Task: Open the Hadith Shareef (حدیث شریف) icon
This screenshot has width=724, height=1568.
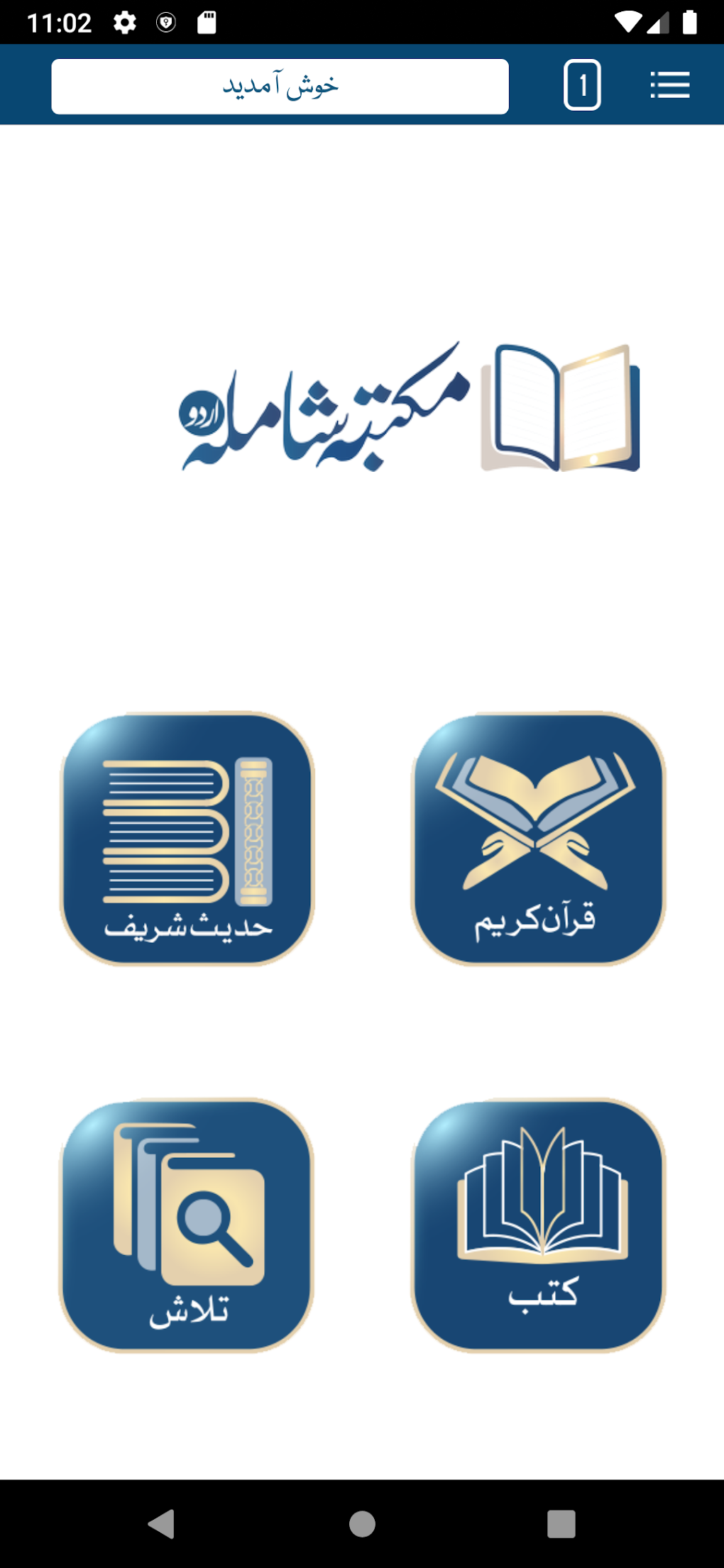Action: [x=188, y=836]
